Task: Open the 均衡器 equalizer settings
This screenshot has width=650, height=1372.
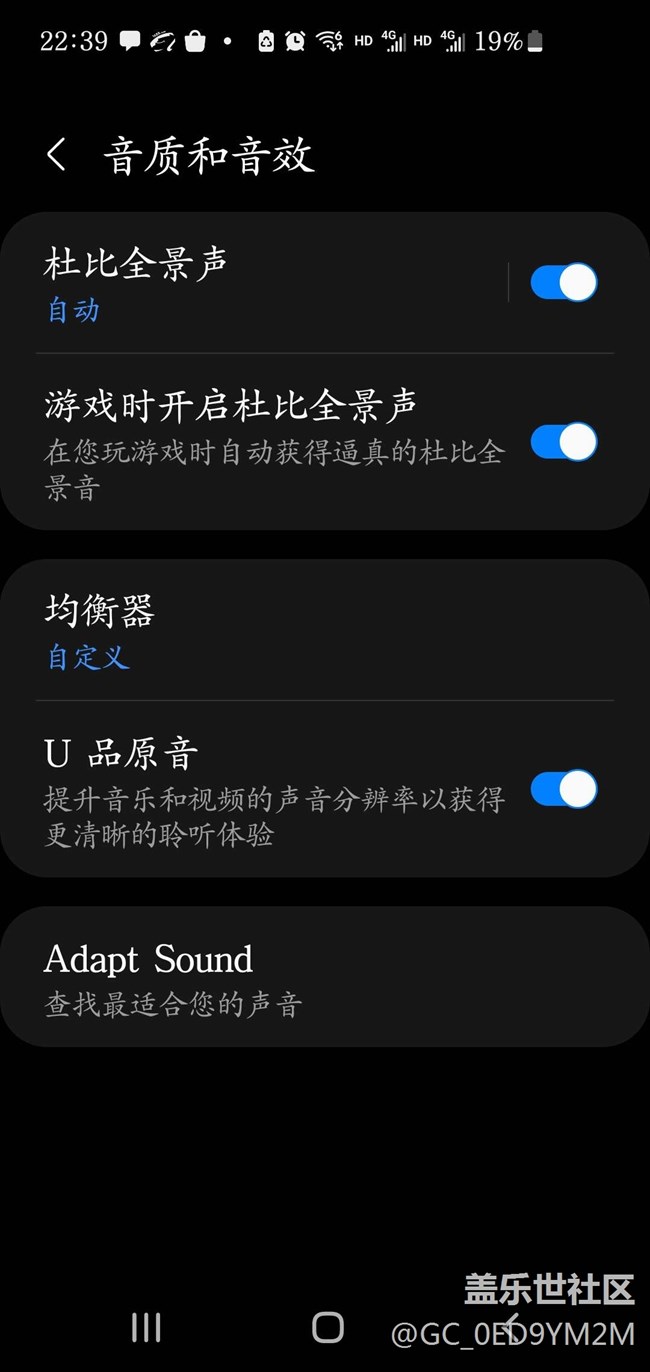Action: pos(325,630)
